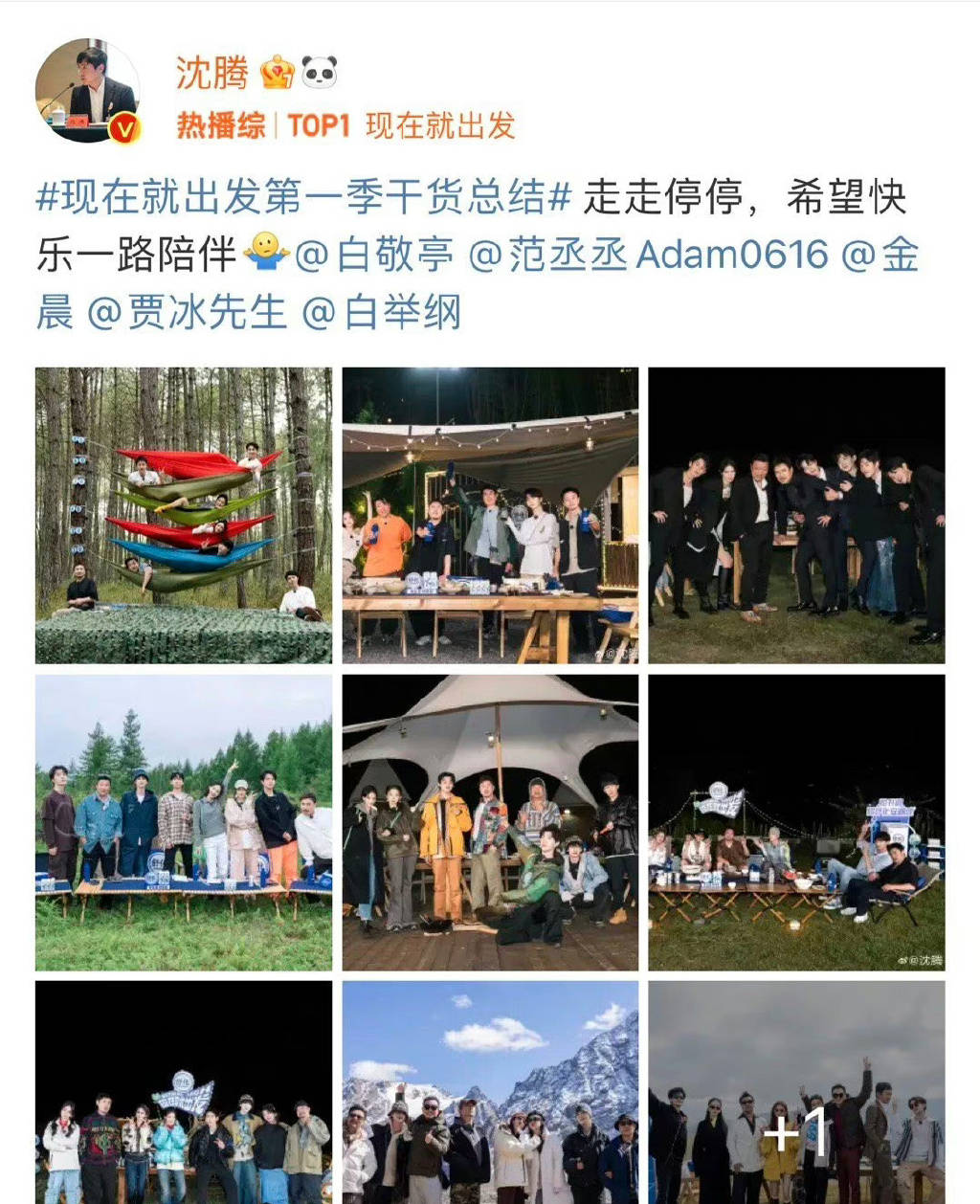View the daytime evergreen trees group photo
Image resolution: width=980 pixels, height=1204 pixels.
[184, 822]
